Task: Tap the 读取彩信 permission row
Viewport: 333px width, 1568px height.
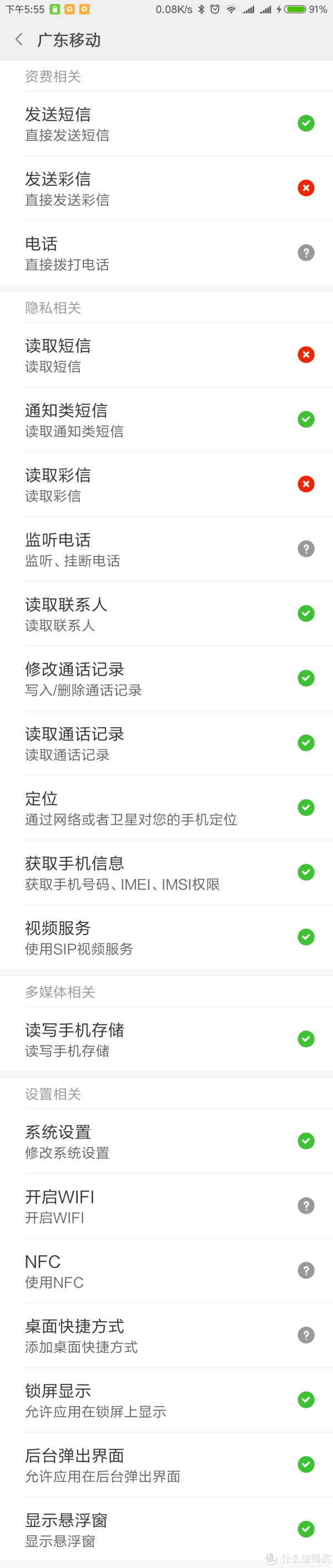Action: click(x=166, y=485)
